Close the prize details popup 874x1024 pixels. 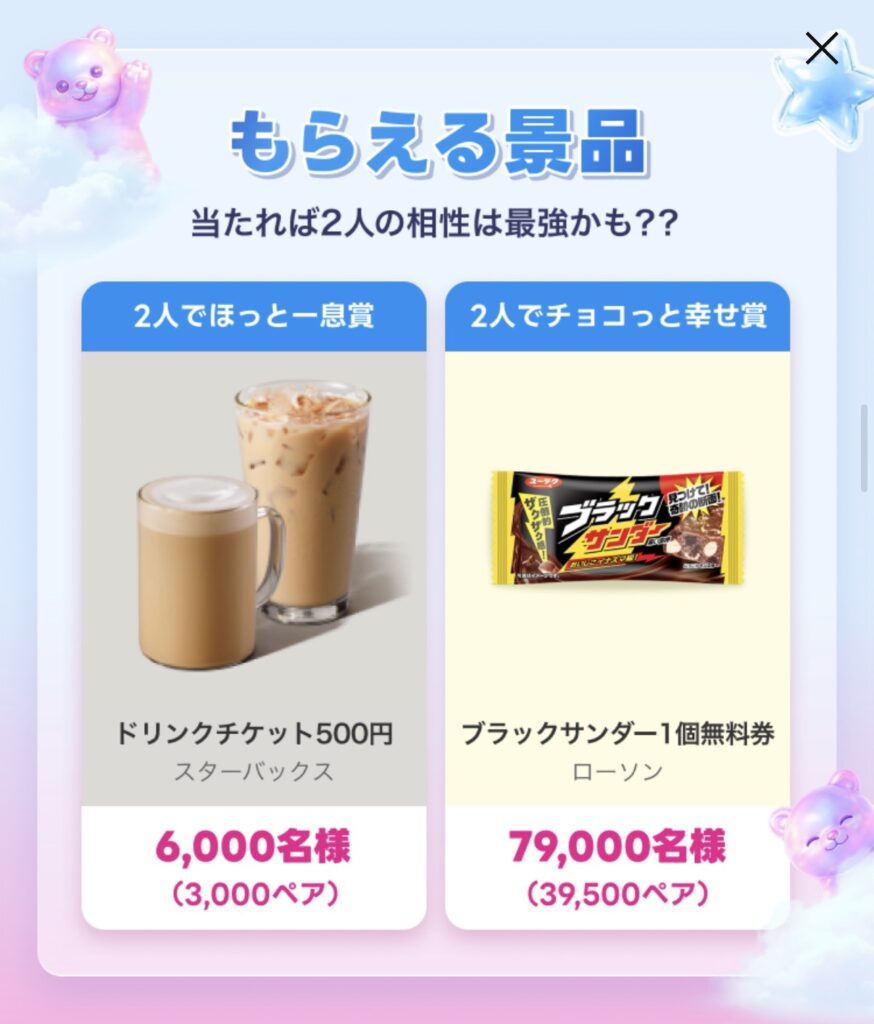pyautogui.click(x=821, y=47)
